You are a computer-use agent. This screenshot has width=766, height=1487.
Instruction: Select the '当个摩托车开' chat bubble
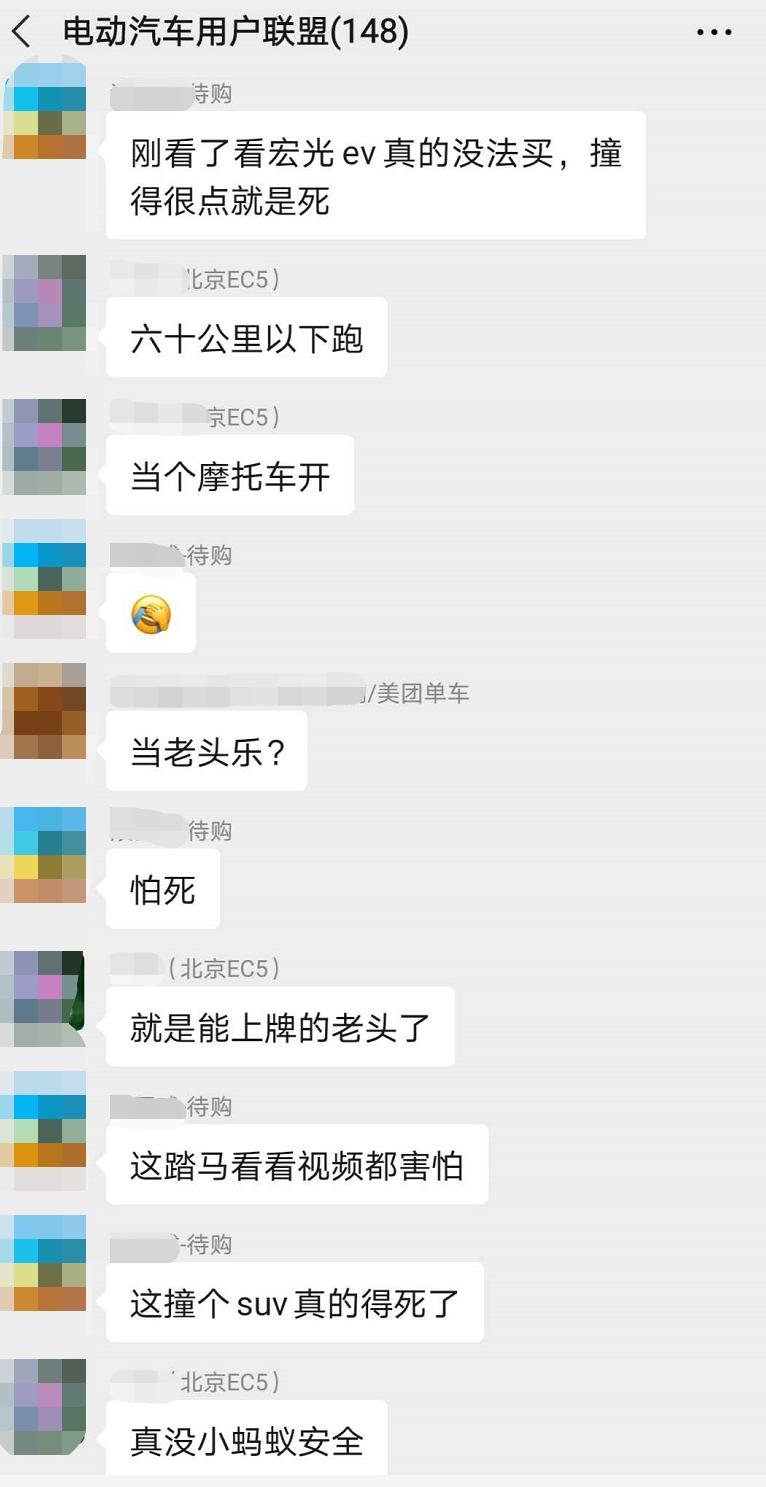tap(229, 475)
